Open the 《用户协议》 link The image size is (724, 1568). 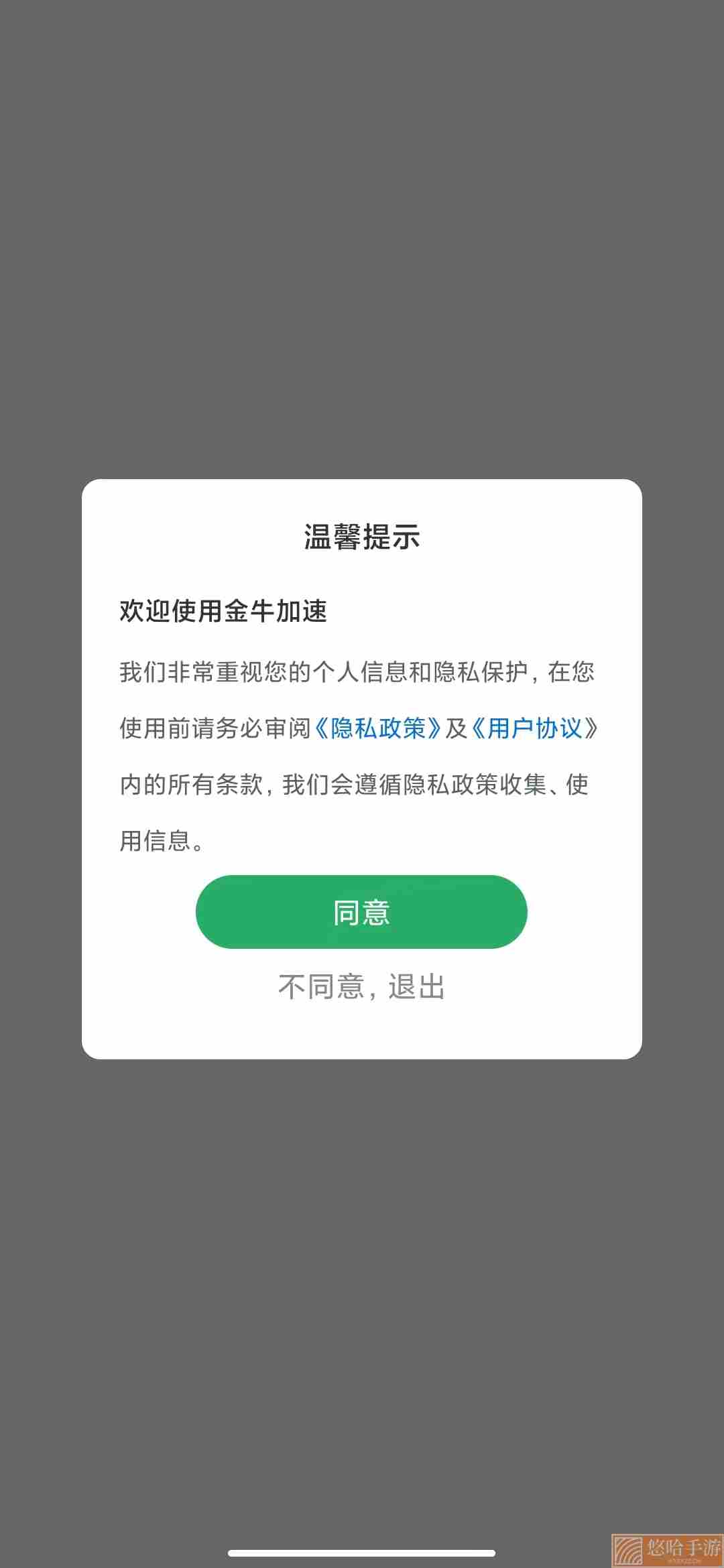[534, 728]
